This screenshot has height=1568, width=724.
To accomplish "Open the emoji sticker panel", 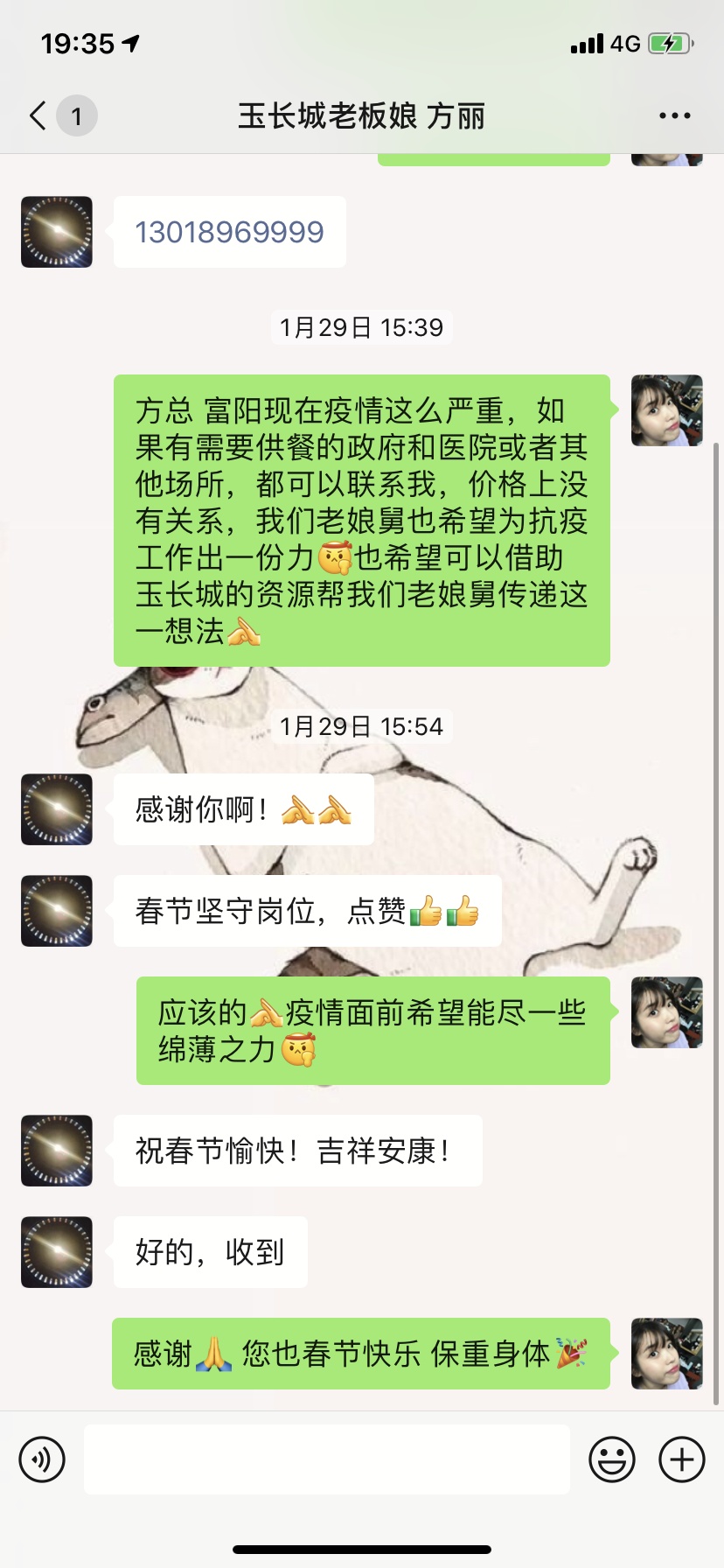I will click(611, 1459).
